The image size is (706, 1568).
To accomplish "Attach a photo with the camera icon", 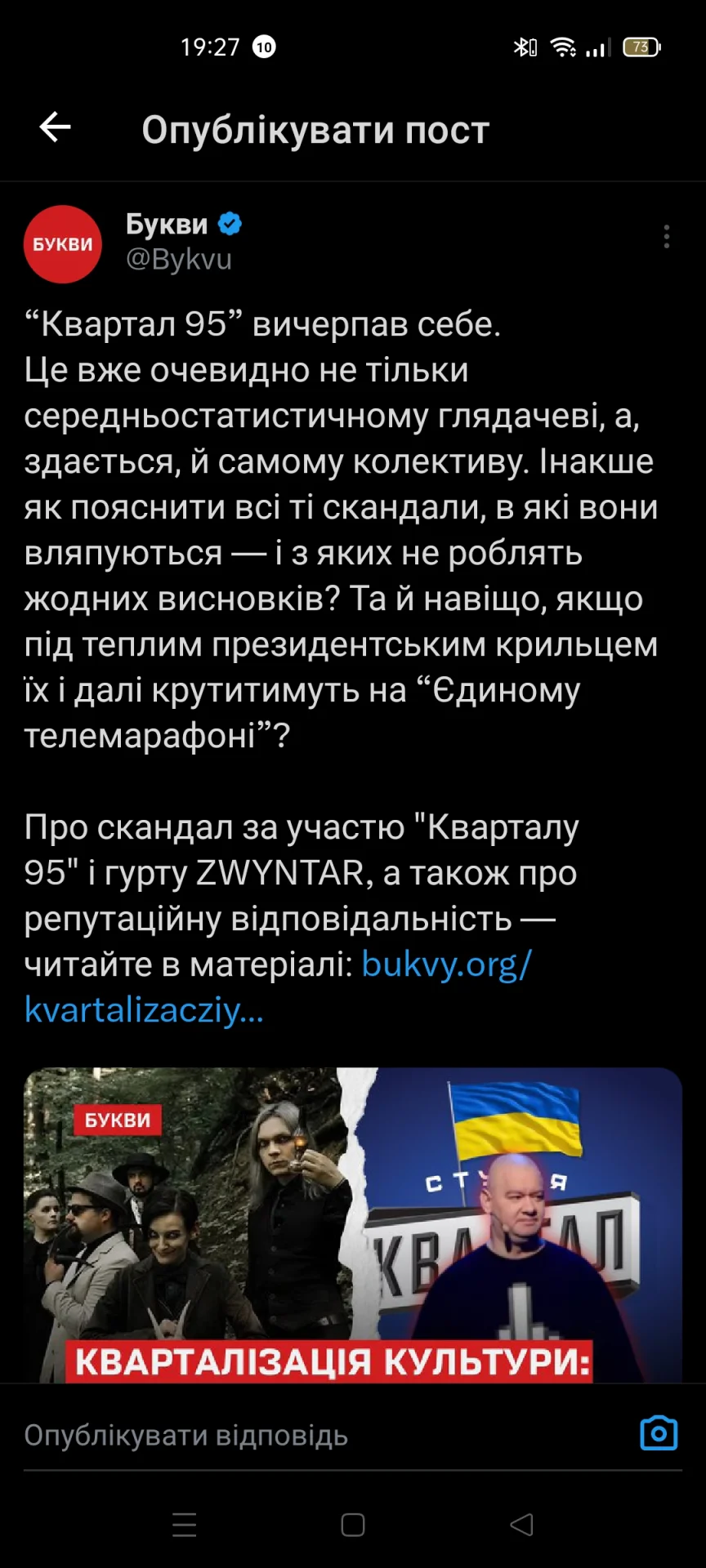I will click(x=659, y=1433).
